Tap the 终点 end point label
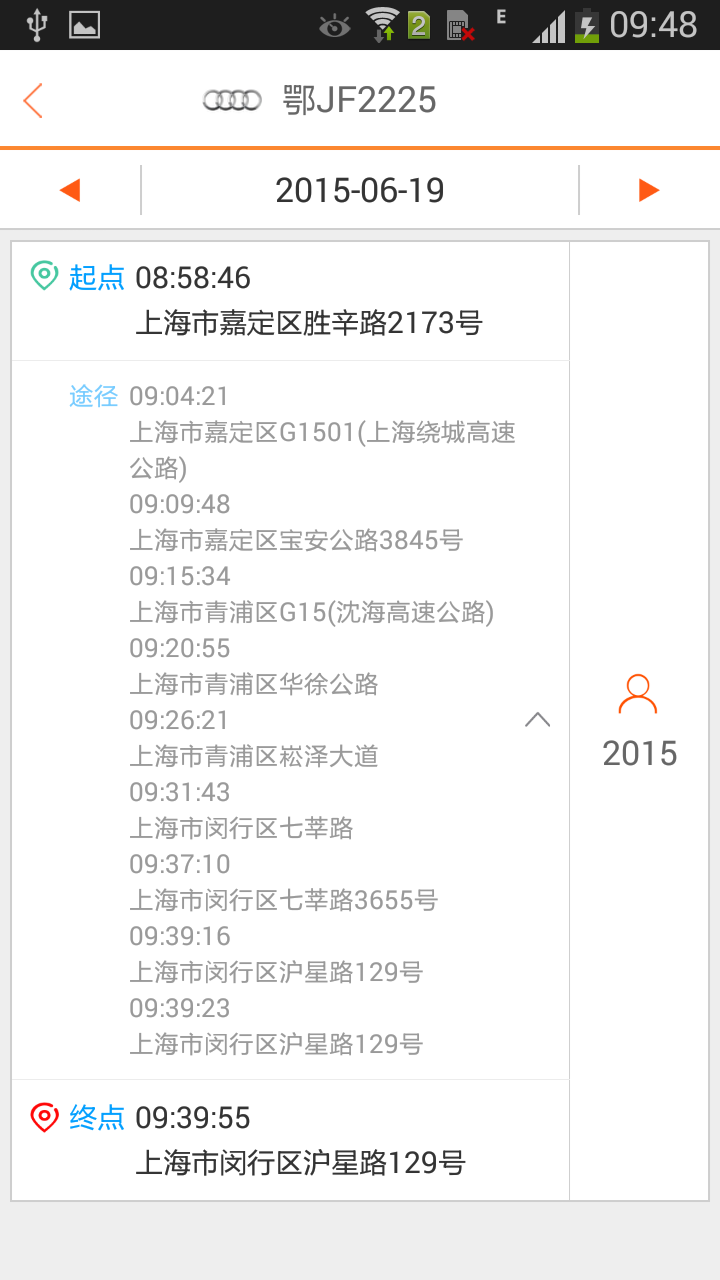This screenshot has height=1280, width=720. click(x=95, y=1117)
